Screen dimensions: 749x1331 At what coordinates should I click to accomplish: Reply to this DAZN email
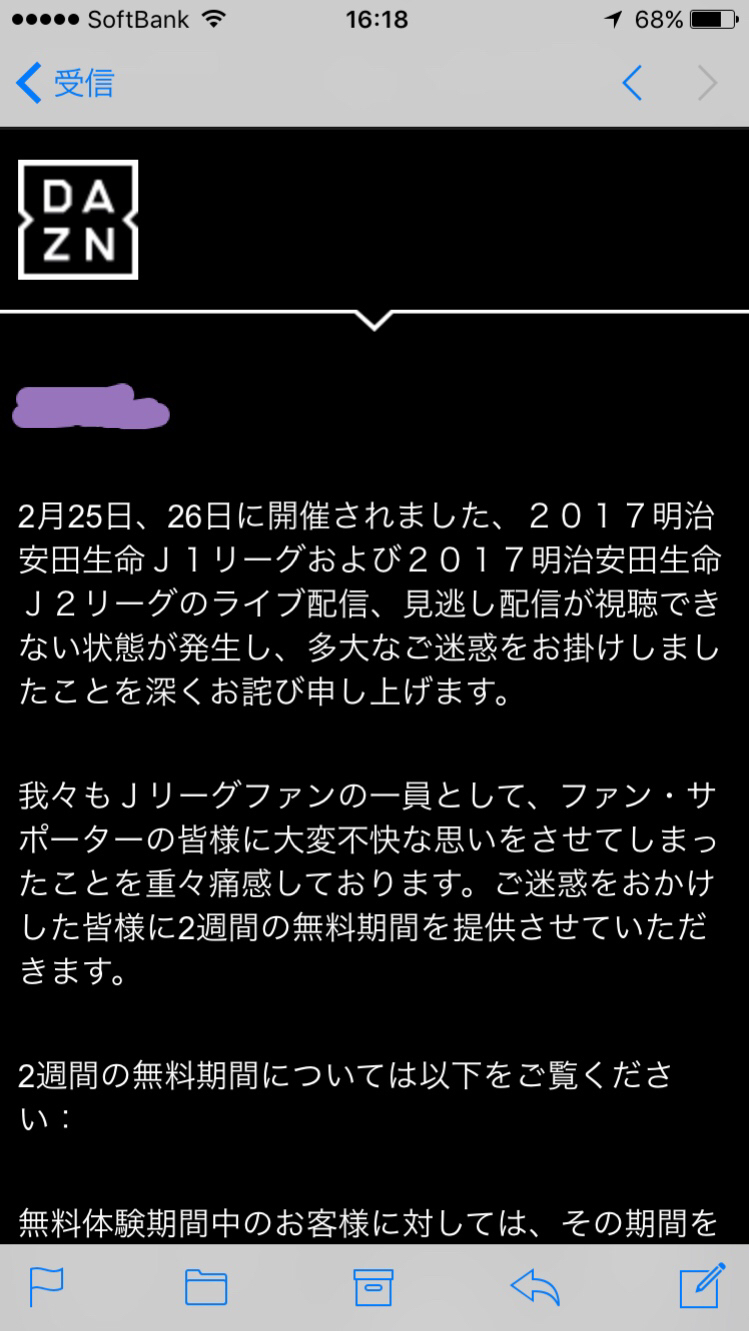(534, 1286)
